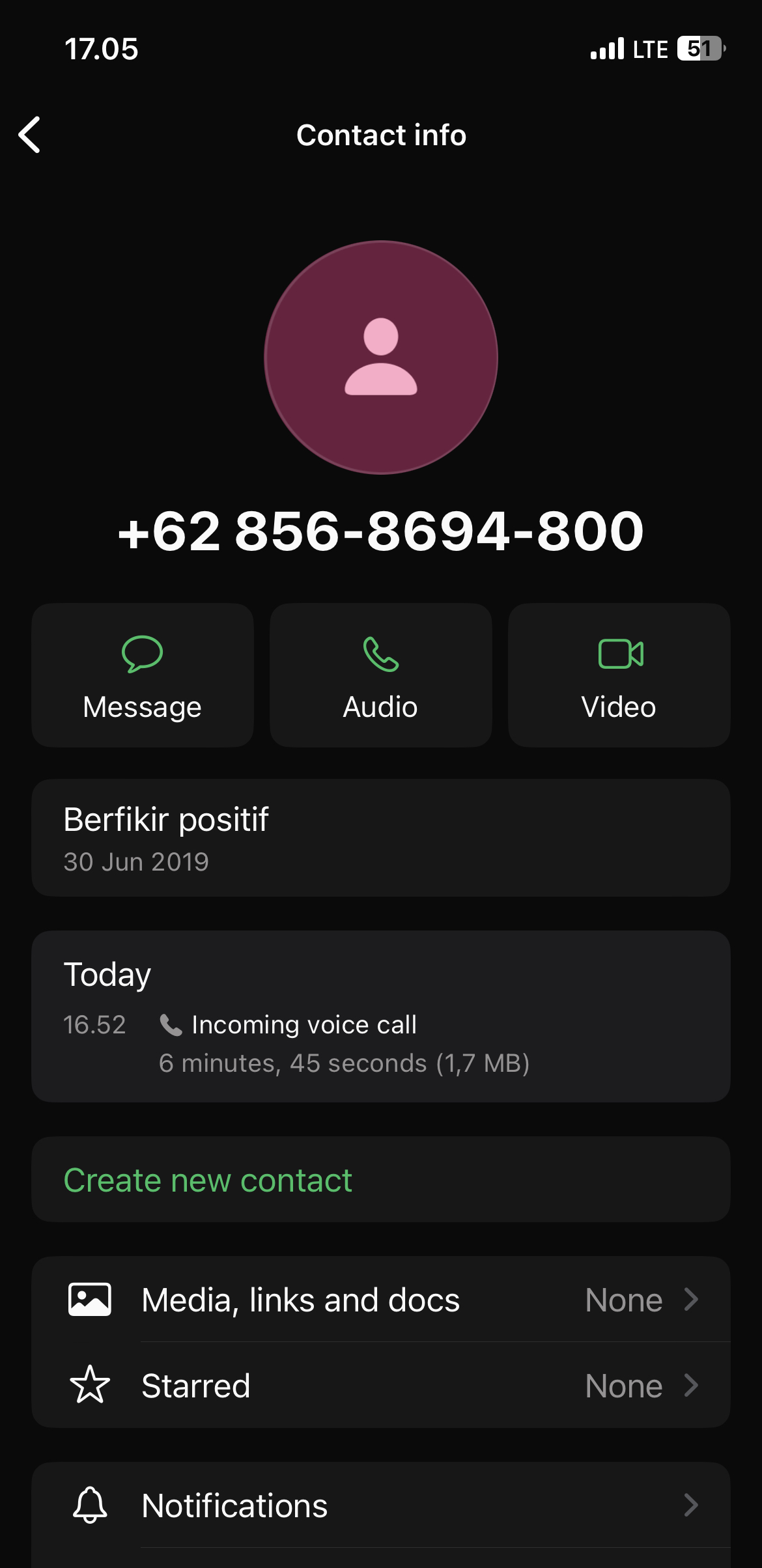This screenshot has width=762, height=1568.
Task: Open Notifications settings
Action: (x=381, y=1505)
